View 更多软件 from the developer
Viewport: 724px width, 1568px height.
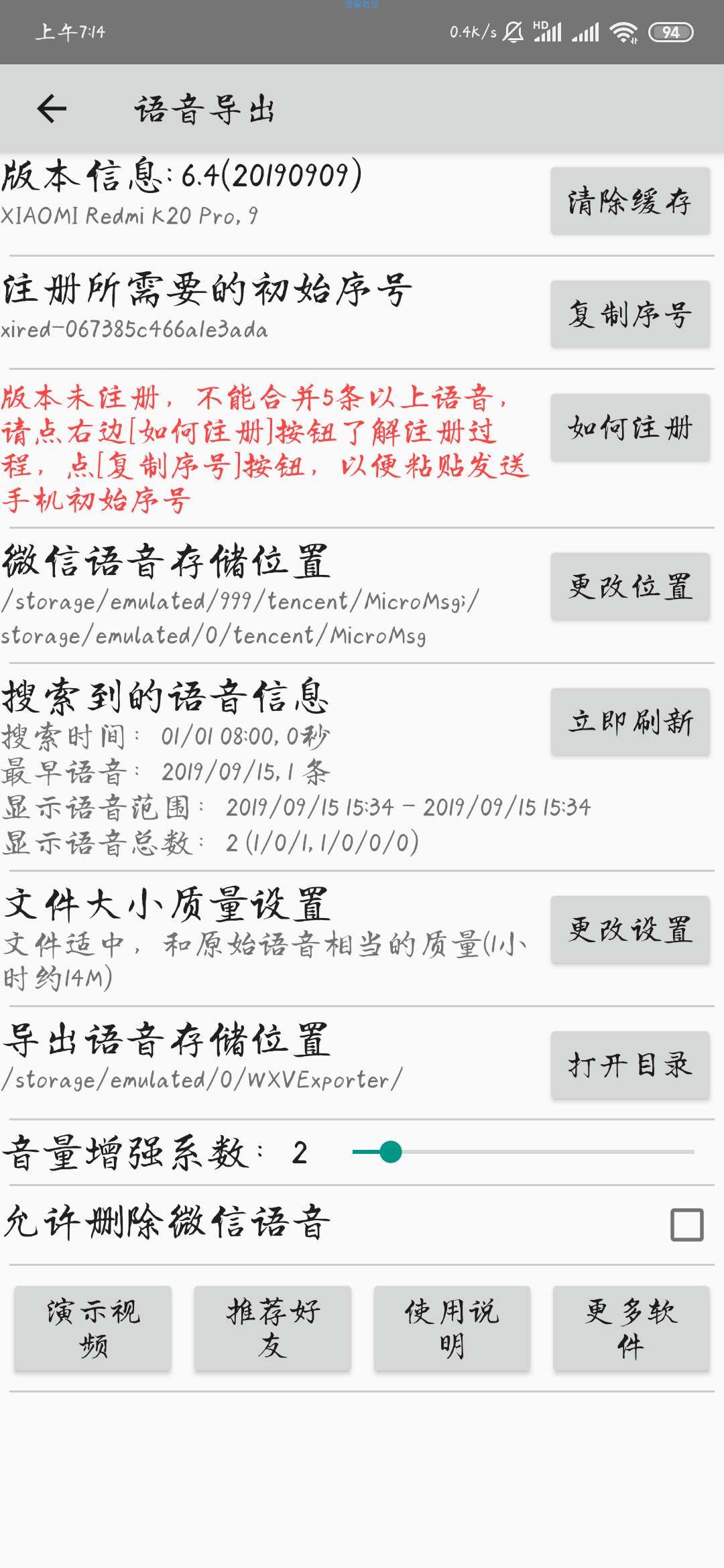(631, 1328)
